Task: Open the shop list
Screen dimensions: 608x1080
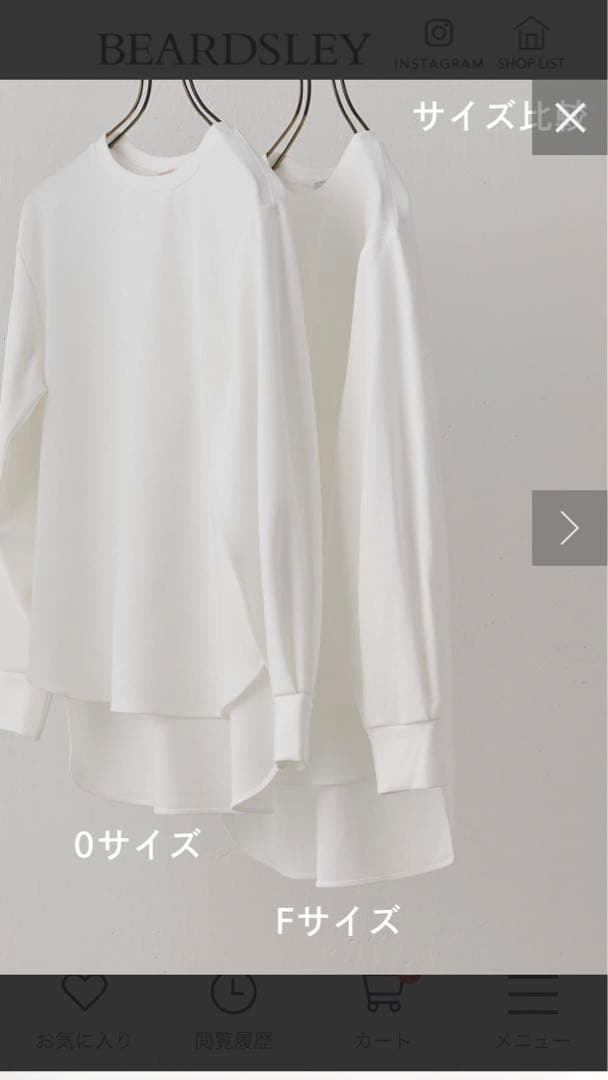Action: coord(531,42)
